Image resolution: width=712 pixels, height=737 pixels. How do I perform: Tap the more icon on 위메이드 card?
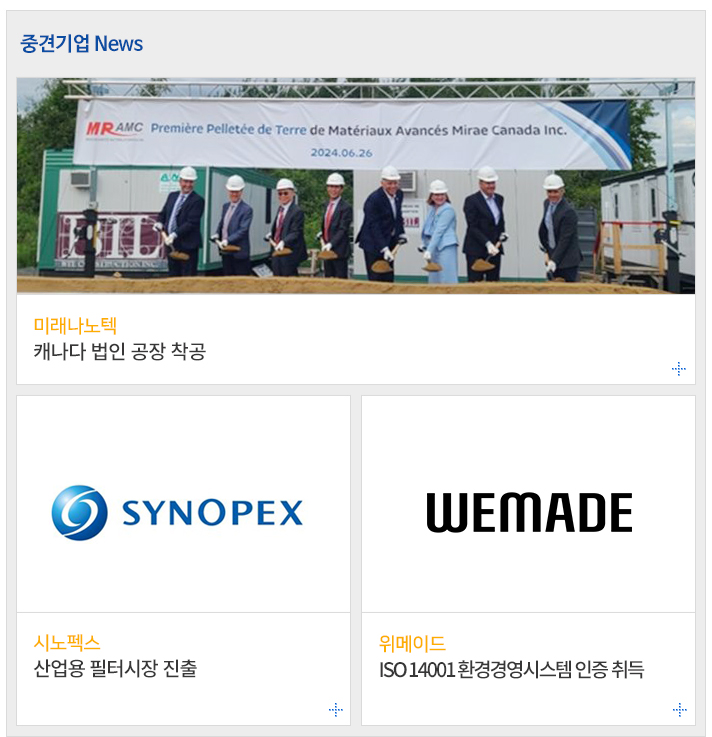click(x=679, y=710)
